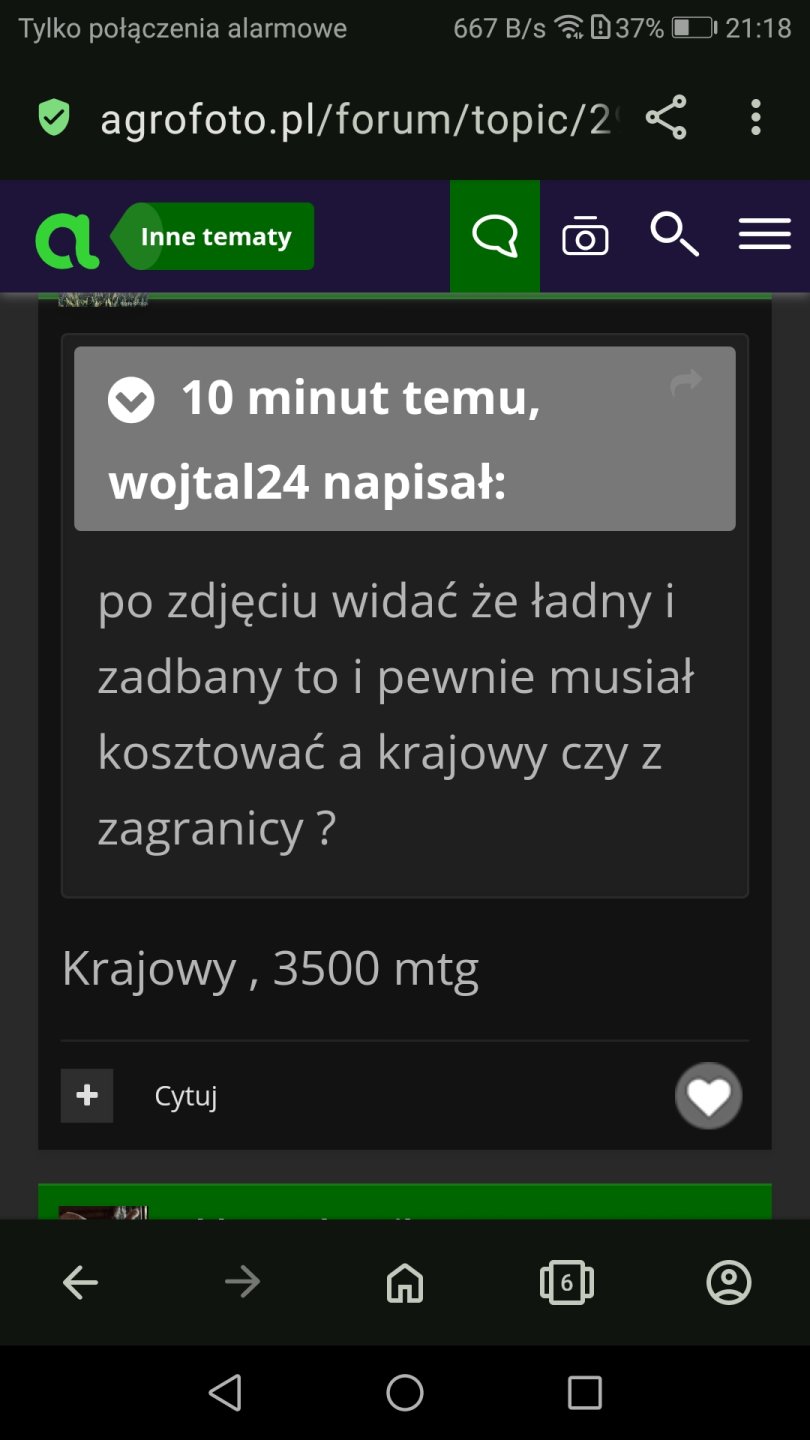Tap the plus multi-quote button
The height and width of the screenshot is (1440, 810).
[87, 1096]
